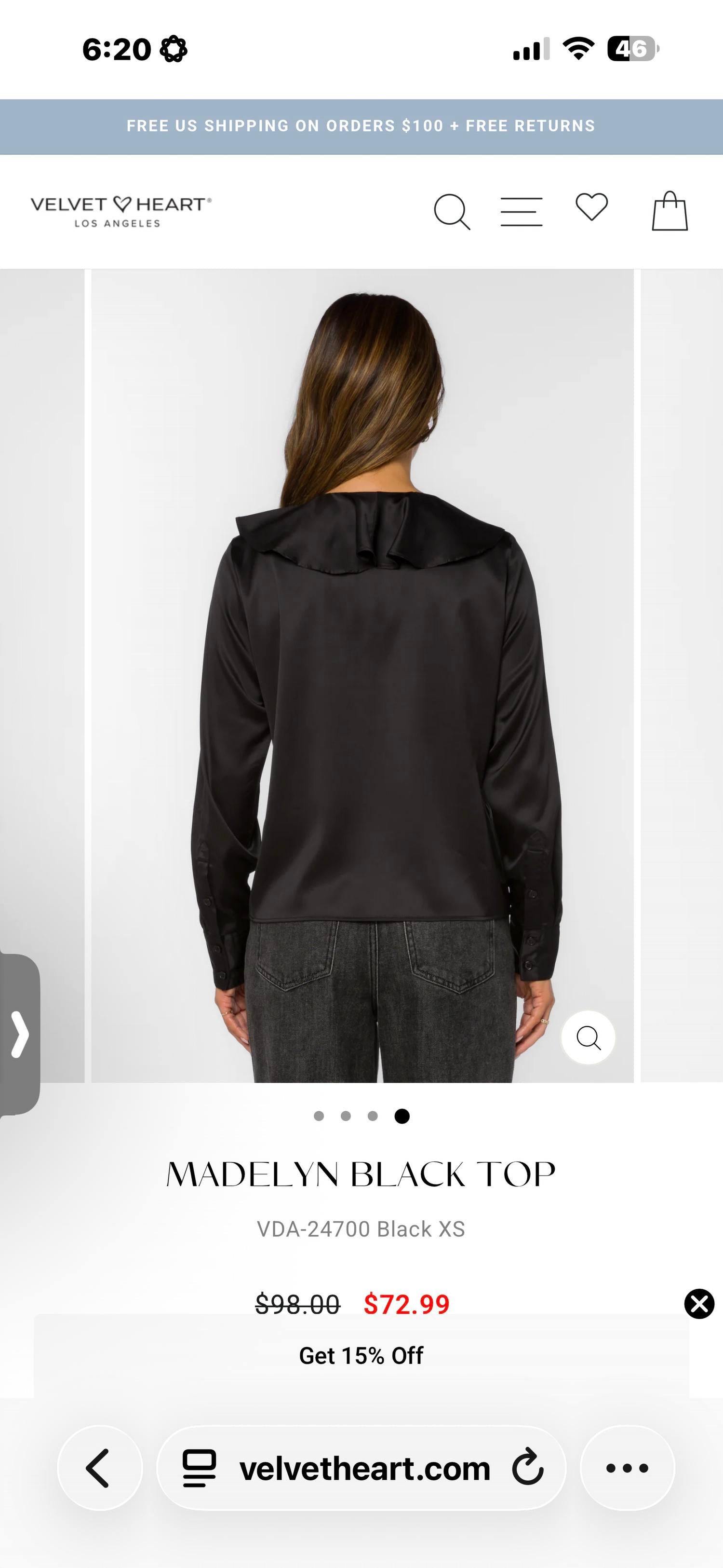Claim the Get 15% Off offer

pyautogui.click(x=361, y=1356)
